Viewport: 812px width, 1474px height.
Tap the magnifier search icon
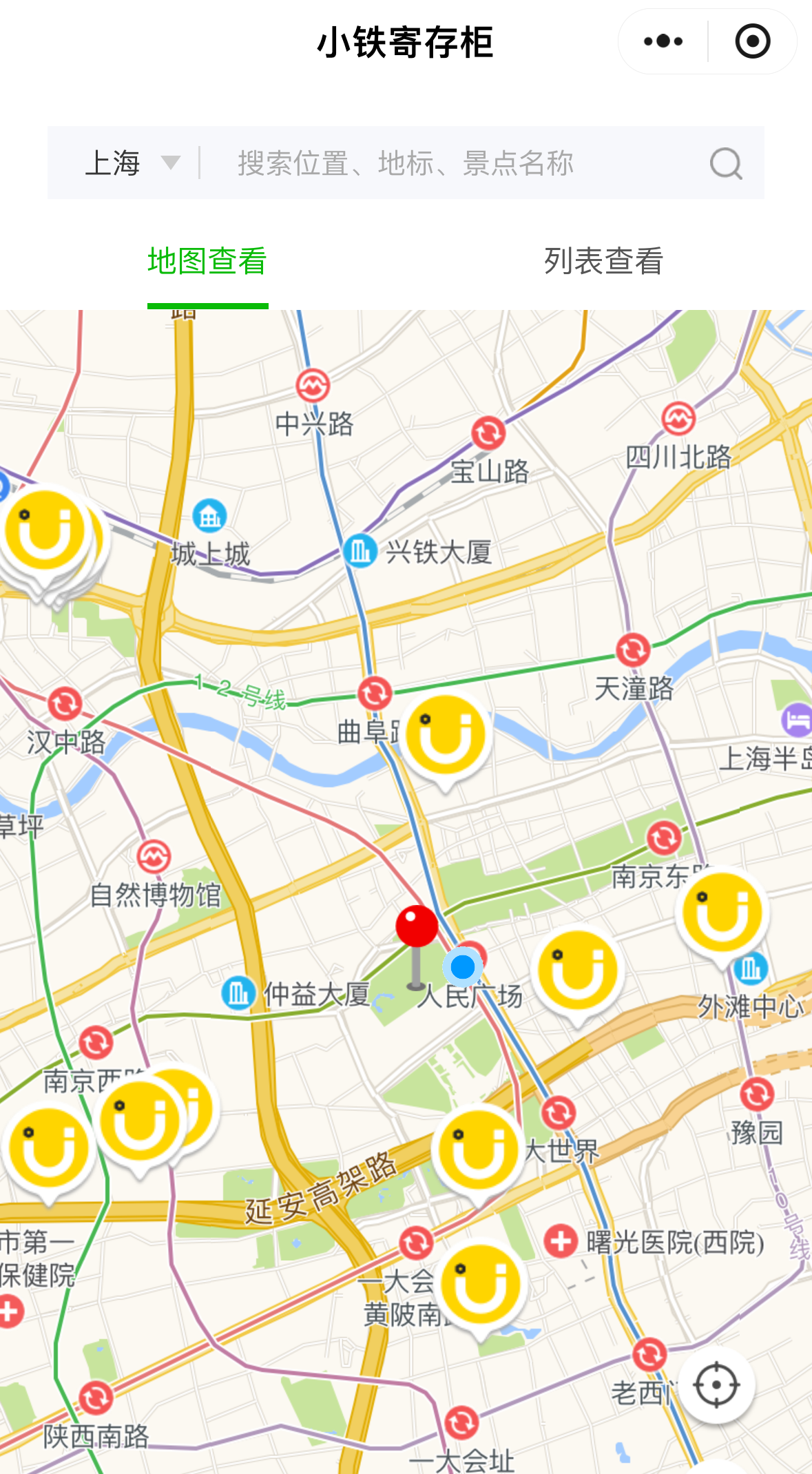click(726, 164)
